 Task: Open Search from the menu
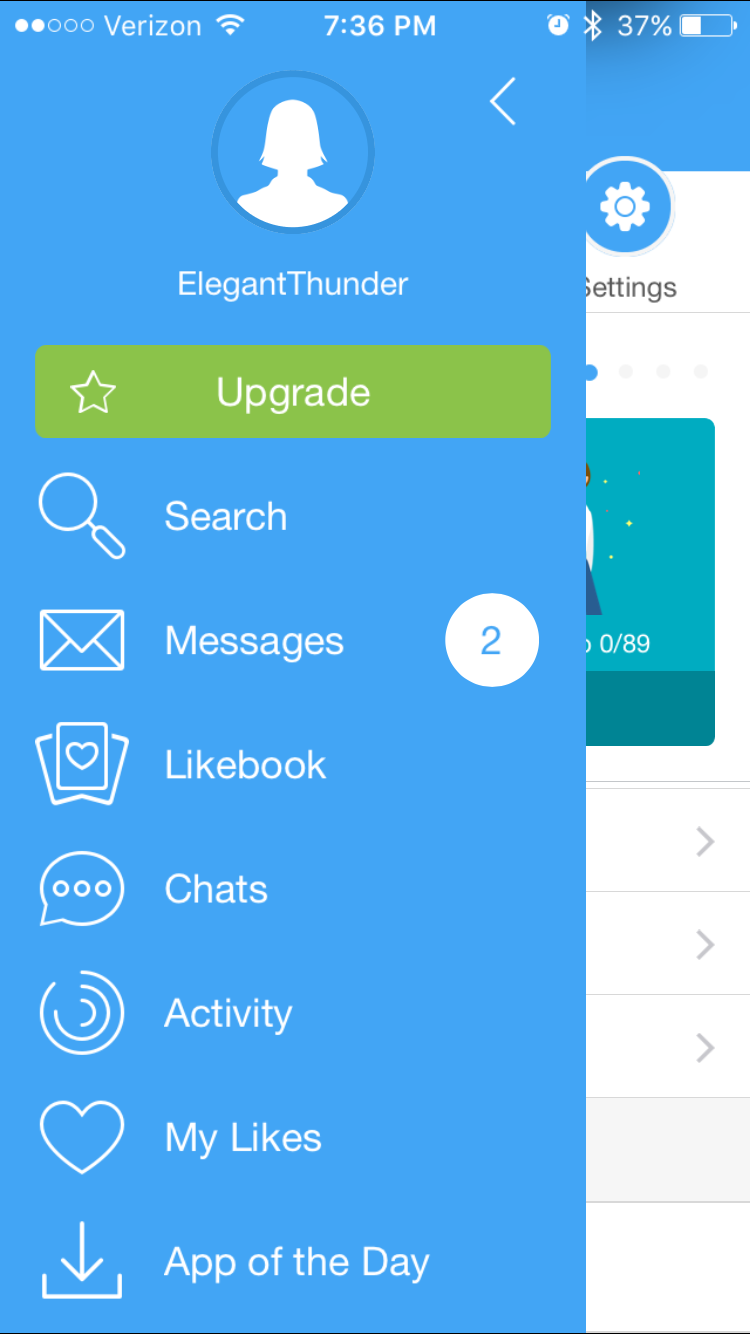293,516
